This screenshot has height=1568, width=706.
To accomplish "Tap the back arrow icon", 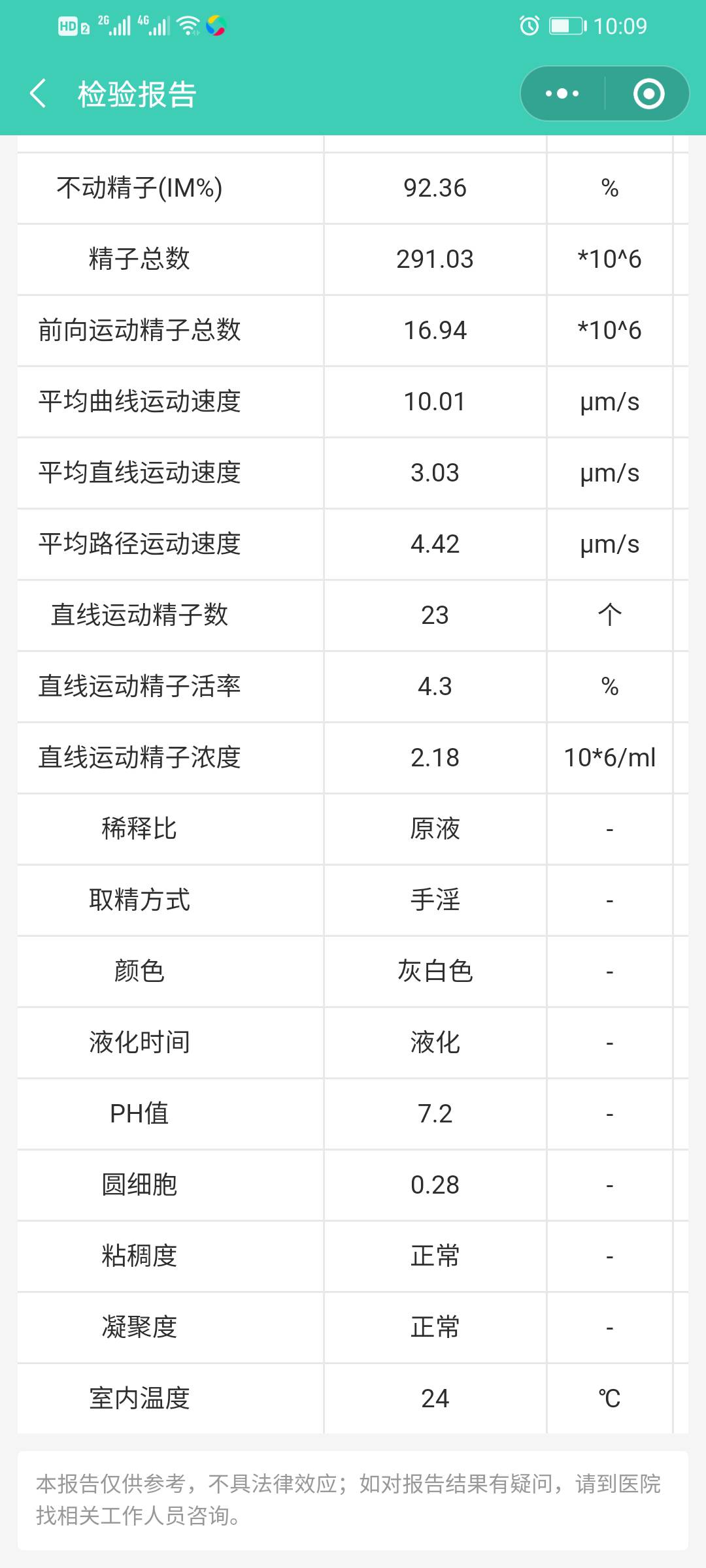I will pyautogui.click(x=39, y=94).
